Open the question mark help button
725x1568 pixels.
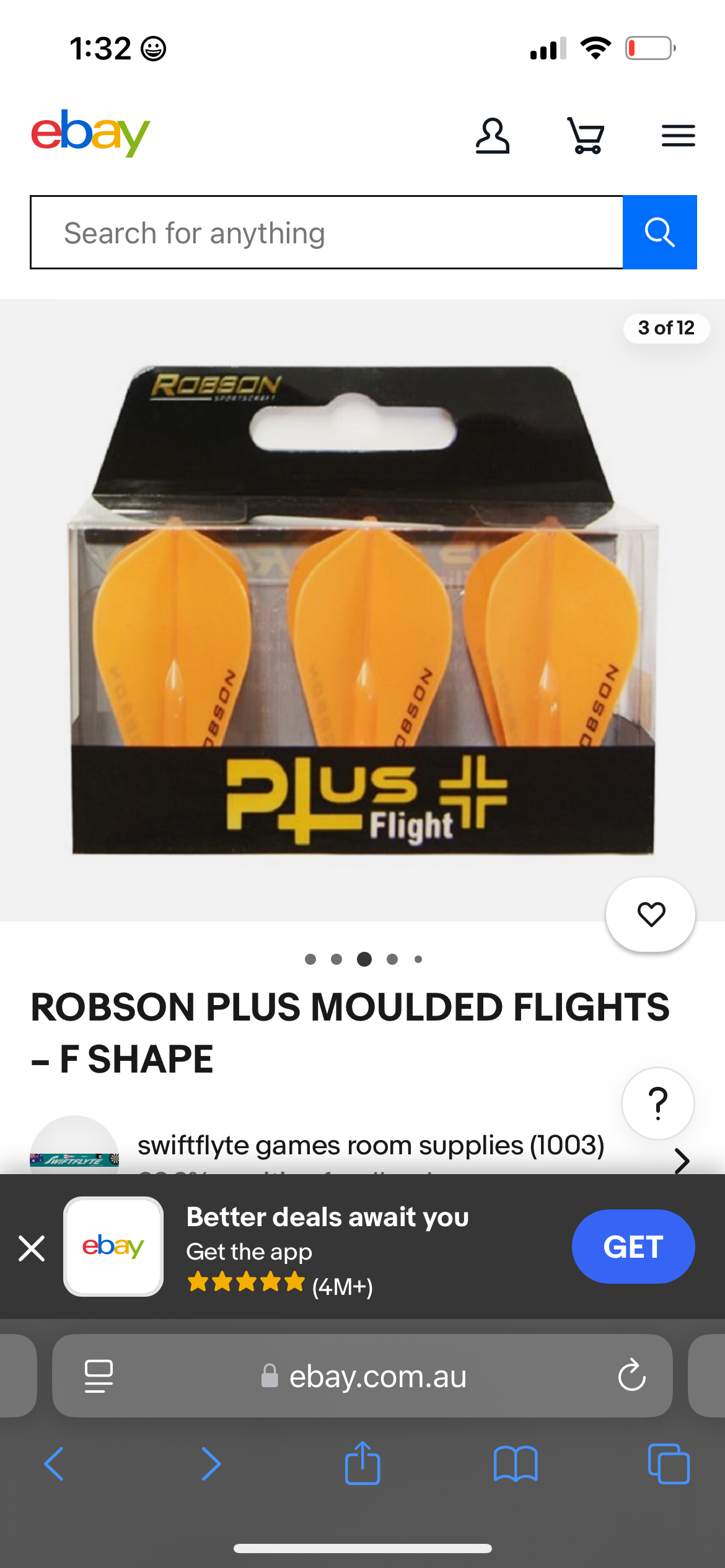pos(657,1104)
